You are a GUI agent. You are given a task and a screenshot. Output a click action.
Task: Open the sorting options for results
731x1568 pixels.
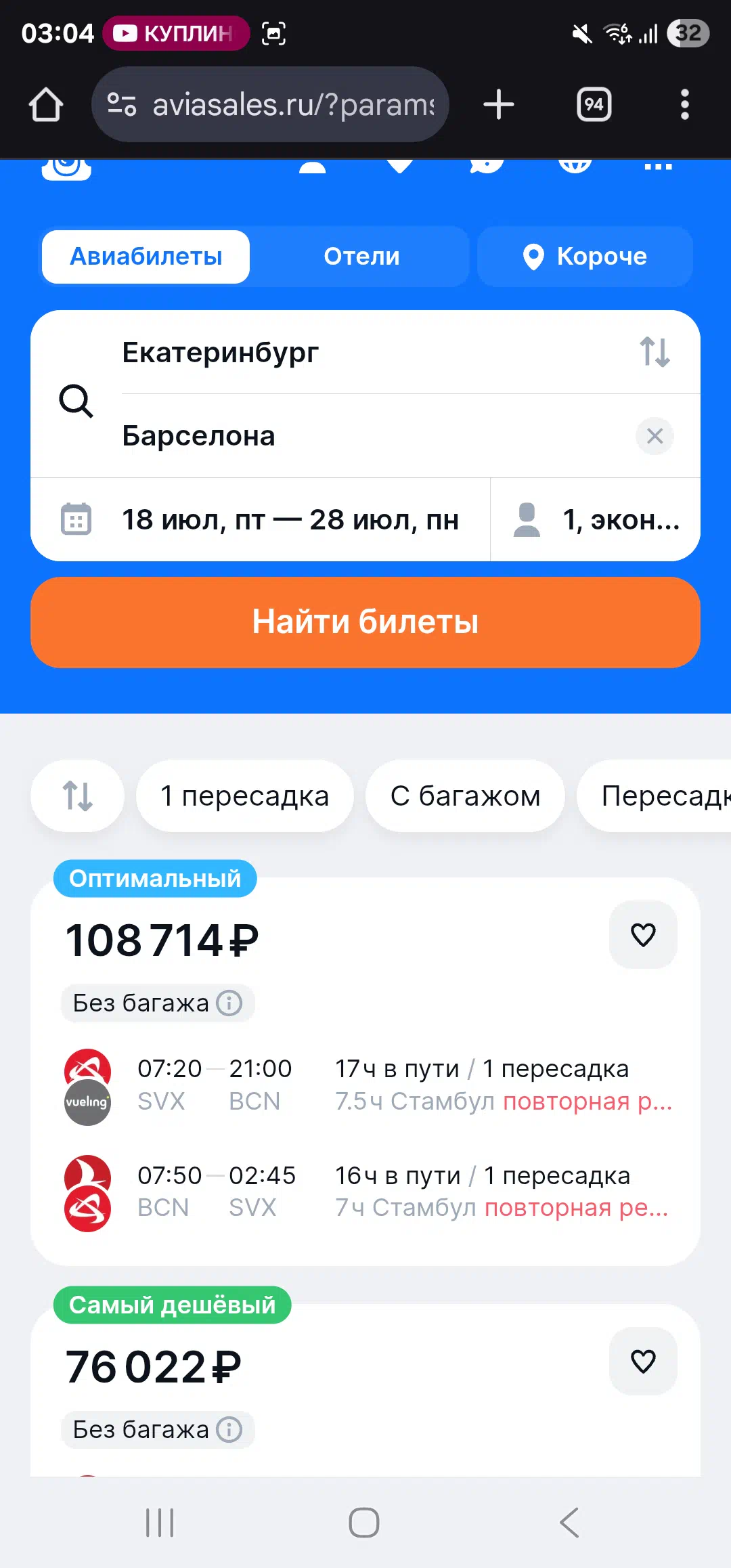point(78,796)
